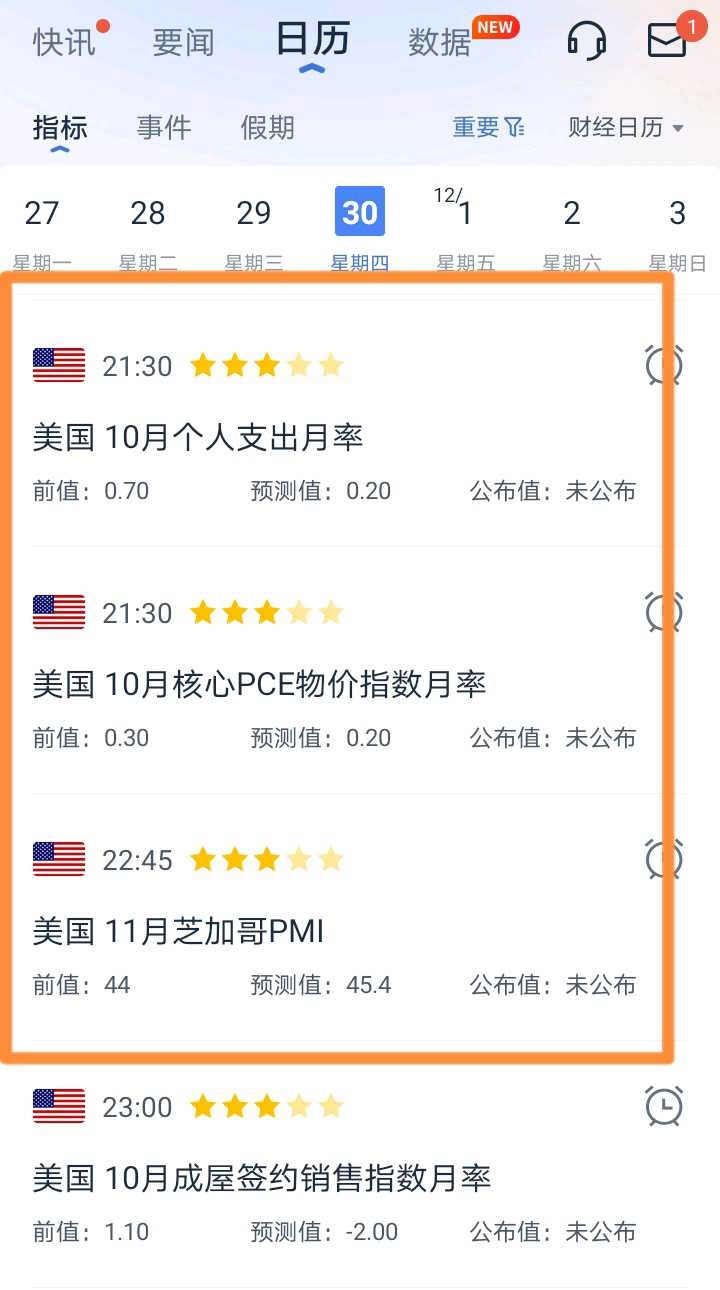Click the US flag on 个人支出月率 event

[57, 364]
